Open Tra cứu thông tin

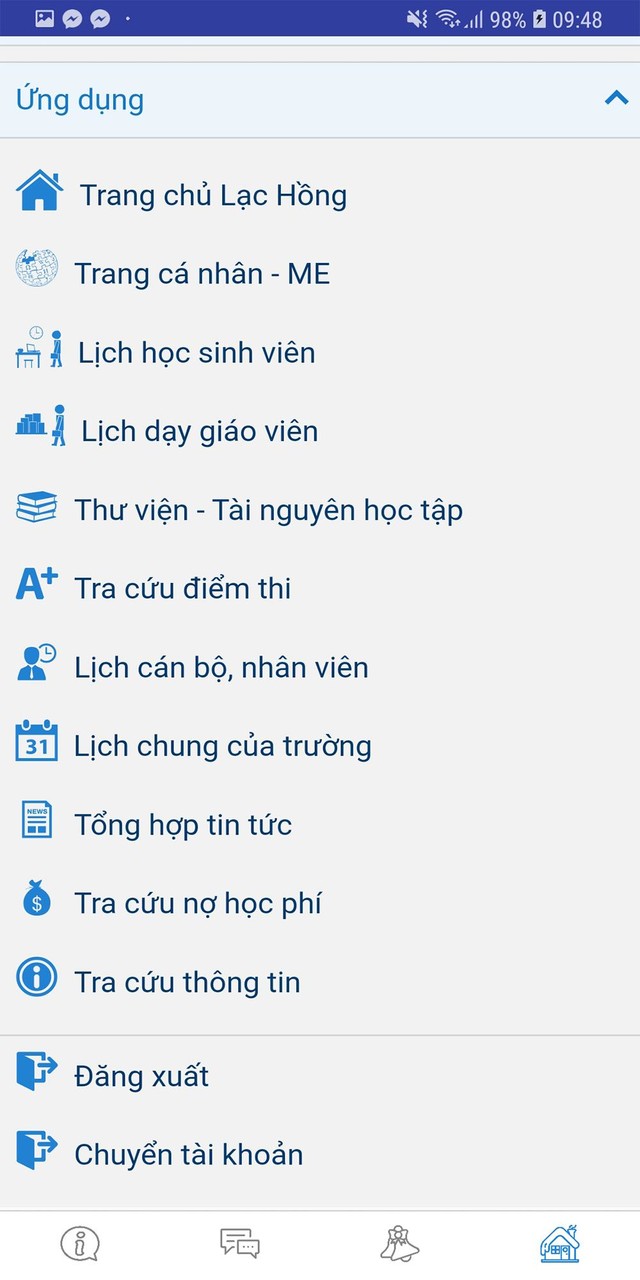186,982
